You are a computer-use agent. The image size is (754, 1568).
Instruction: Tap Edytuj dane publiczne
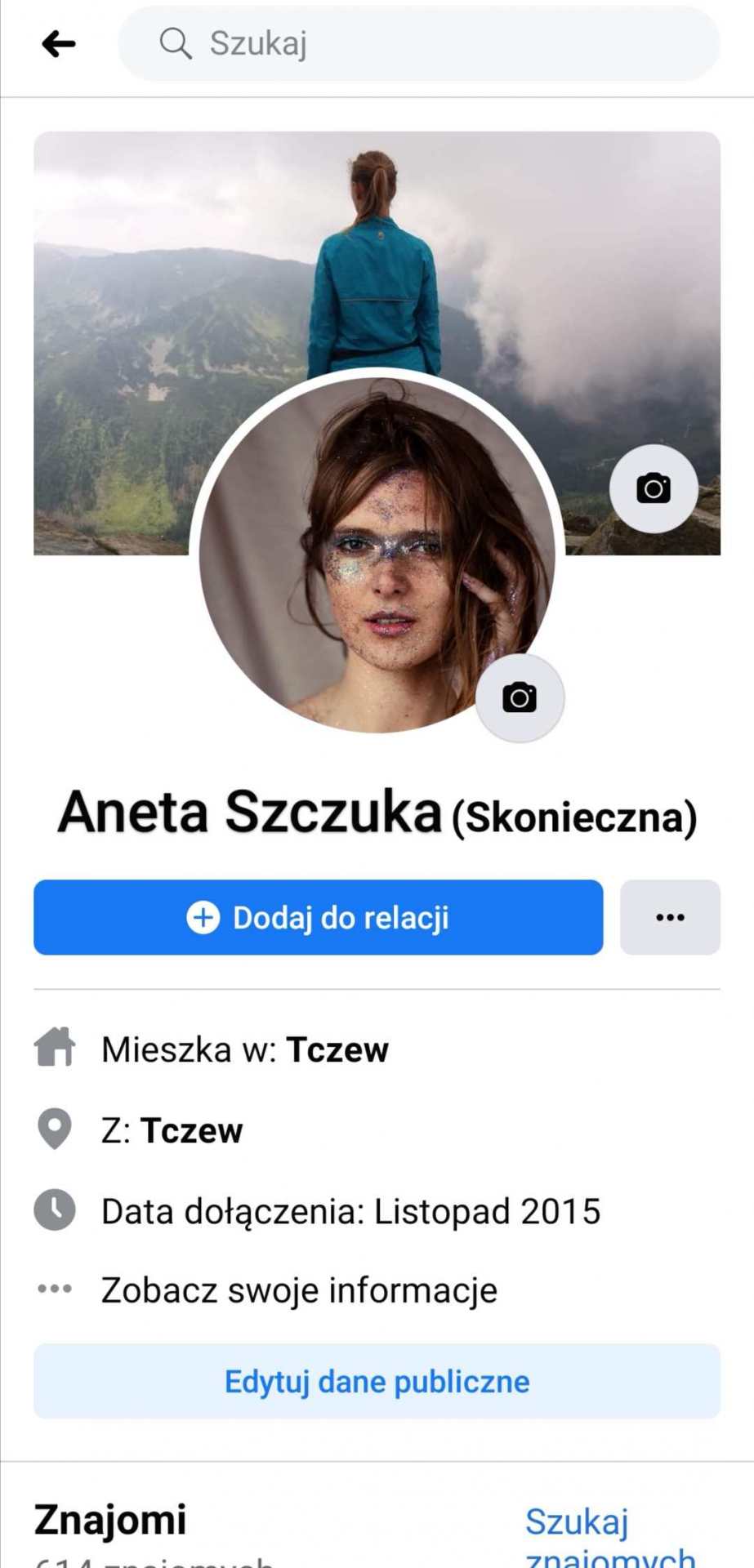pos(377,1382)
